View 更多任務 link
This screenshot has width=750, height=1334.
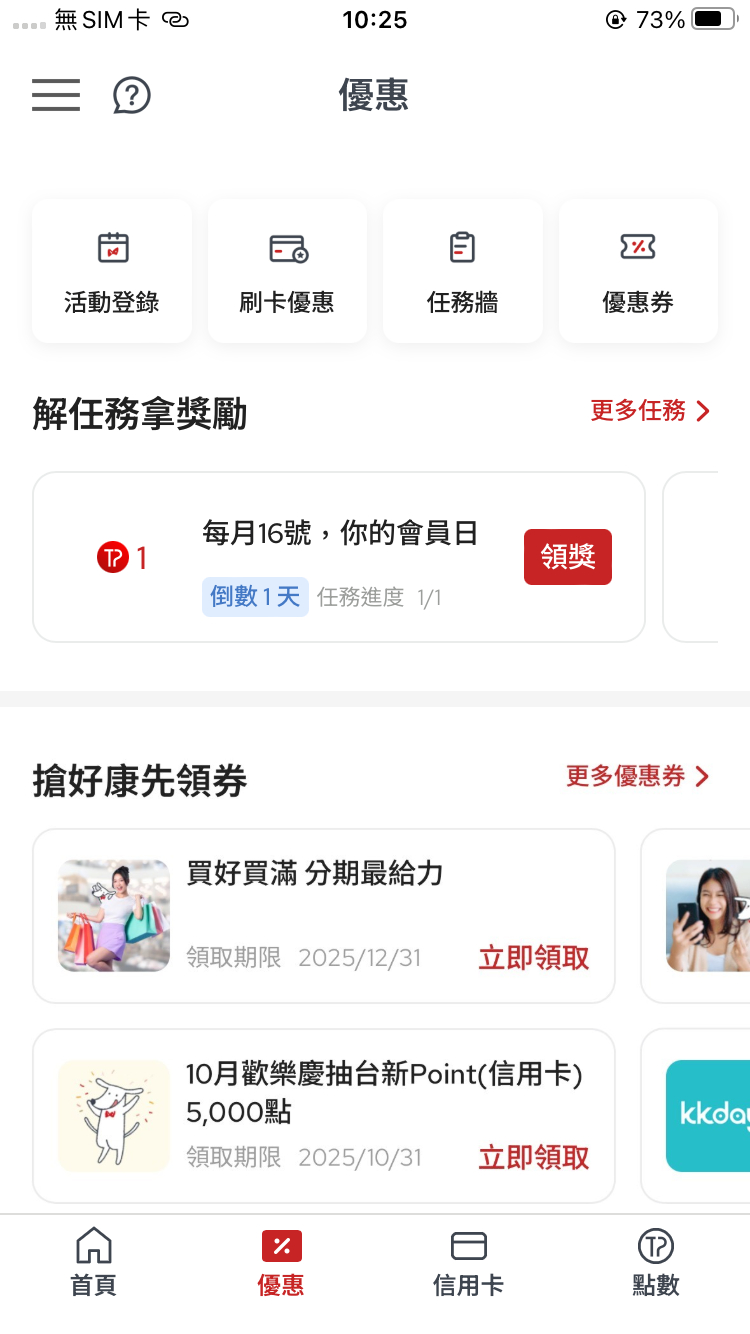click(649, 411)
